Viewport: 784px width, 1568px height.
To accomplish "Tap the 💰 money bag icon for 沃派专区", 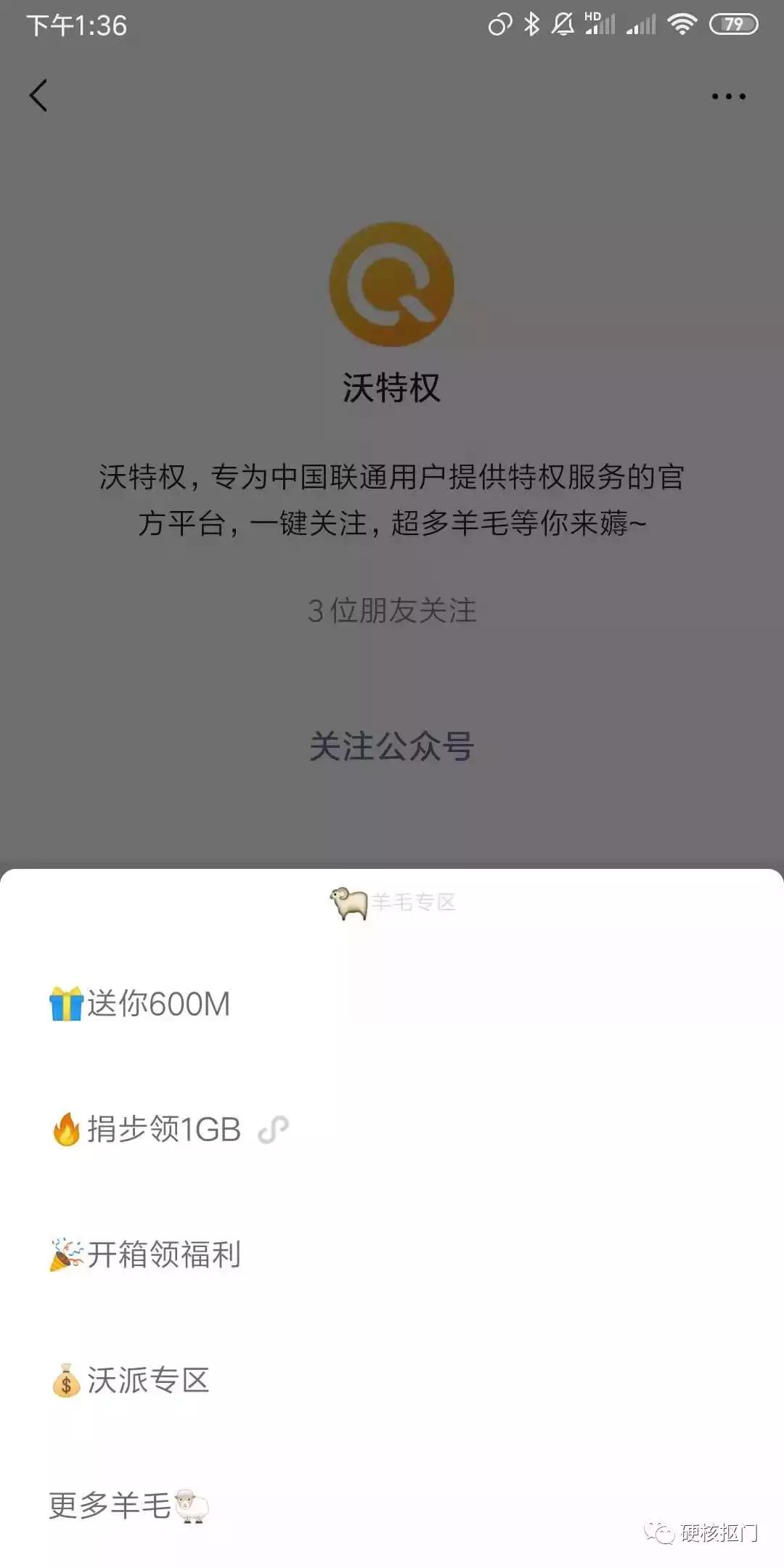I will click(x=66, y=1379).
